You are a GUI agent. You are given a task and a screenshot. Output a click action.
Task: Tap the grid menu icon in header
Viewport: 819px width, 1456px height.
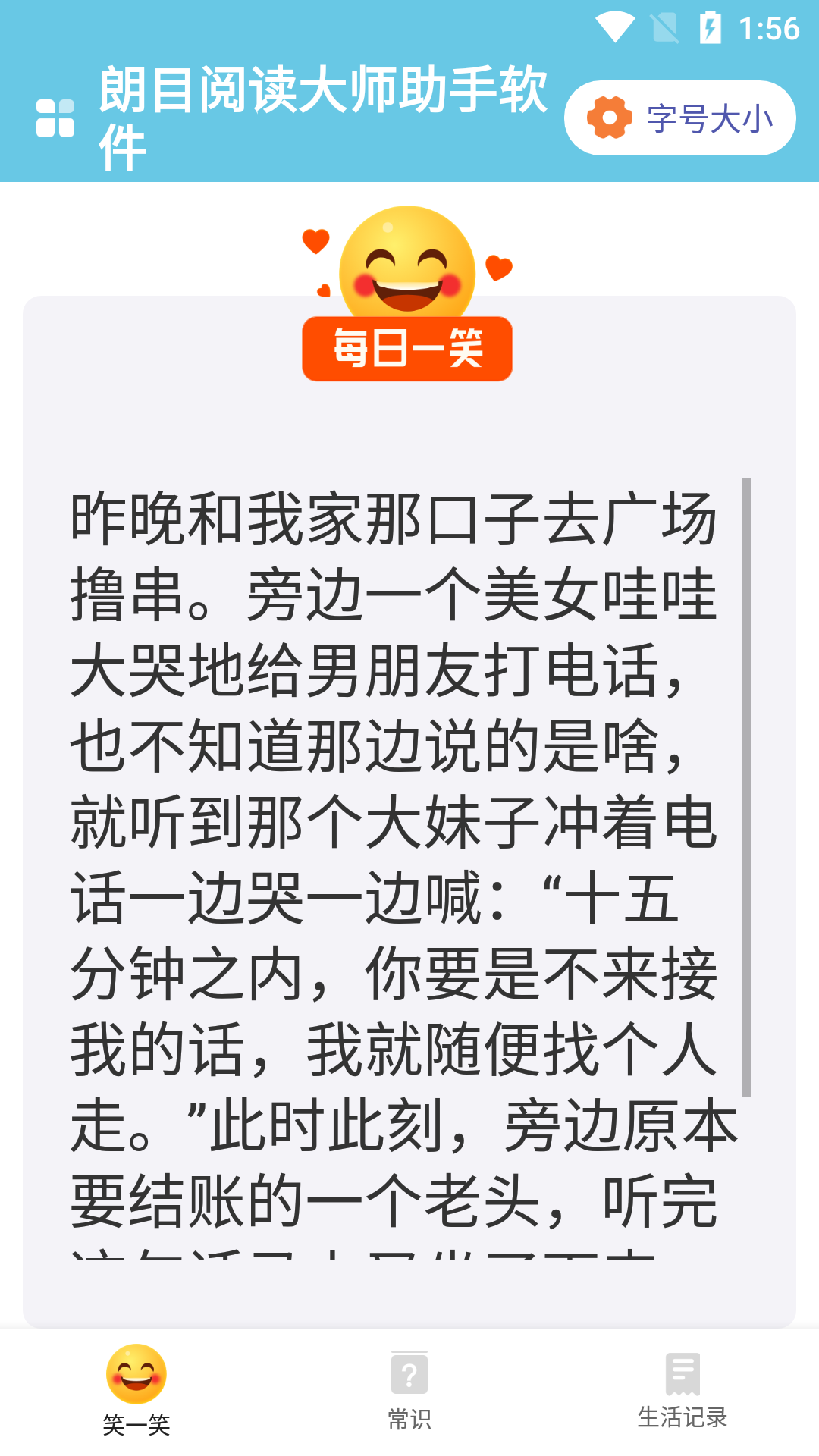pyautogui.click(x=55, y=118)
